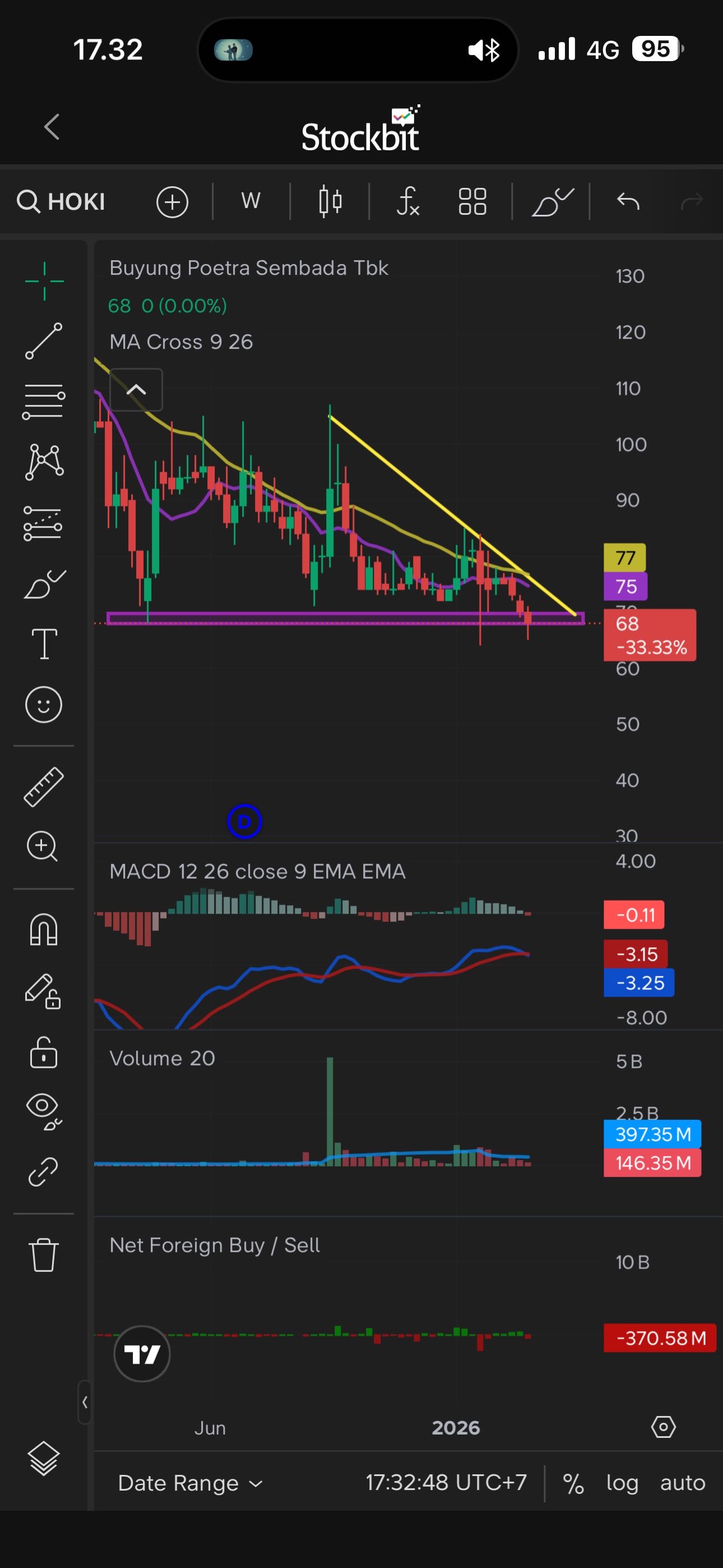
Task: Activate the zoom in tool
Action: (x=43, y=846)
